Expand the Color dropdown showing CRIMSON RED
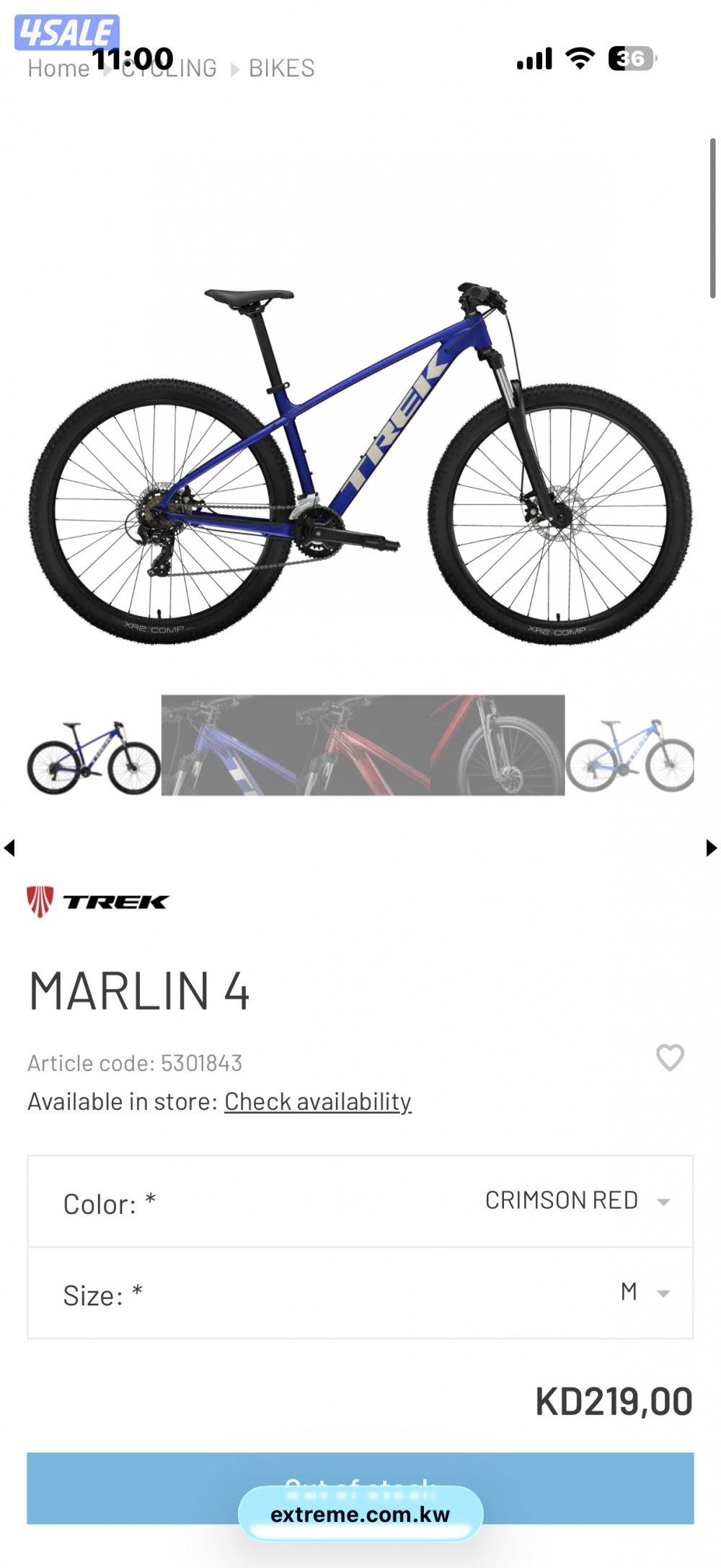This screenshot has height=1568, width=721. [577, 1201]
